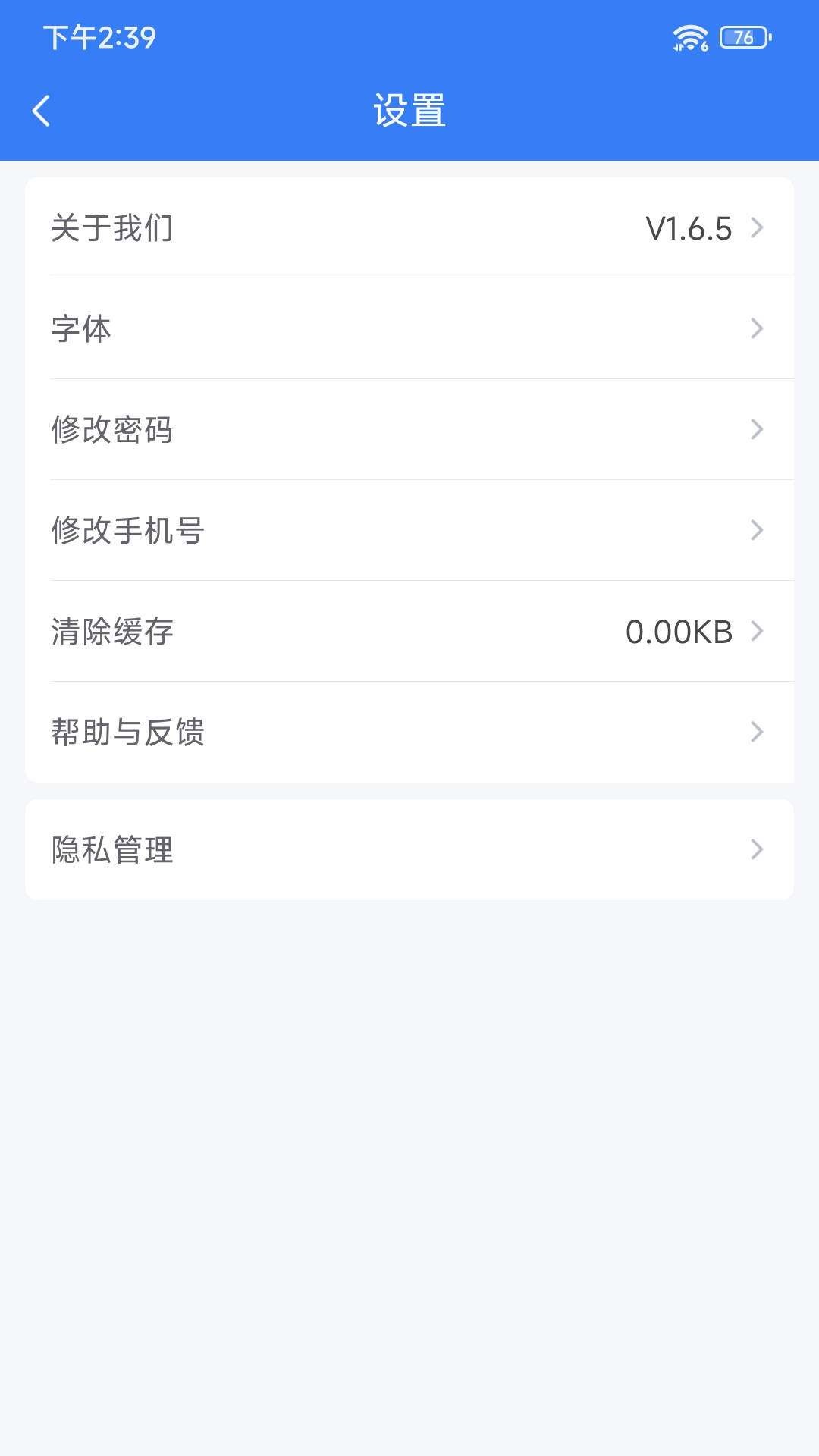Viewport: 819px width, 1456px height.
Task: Tap the chevron beside 修改密码
Action: tap(756, 429)
